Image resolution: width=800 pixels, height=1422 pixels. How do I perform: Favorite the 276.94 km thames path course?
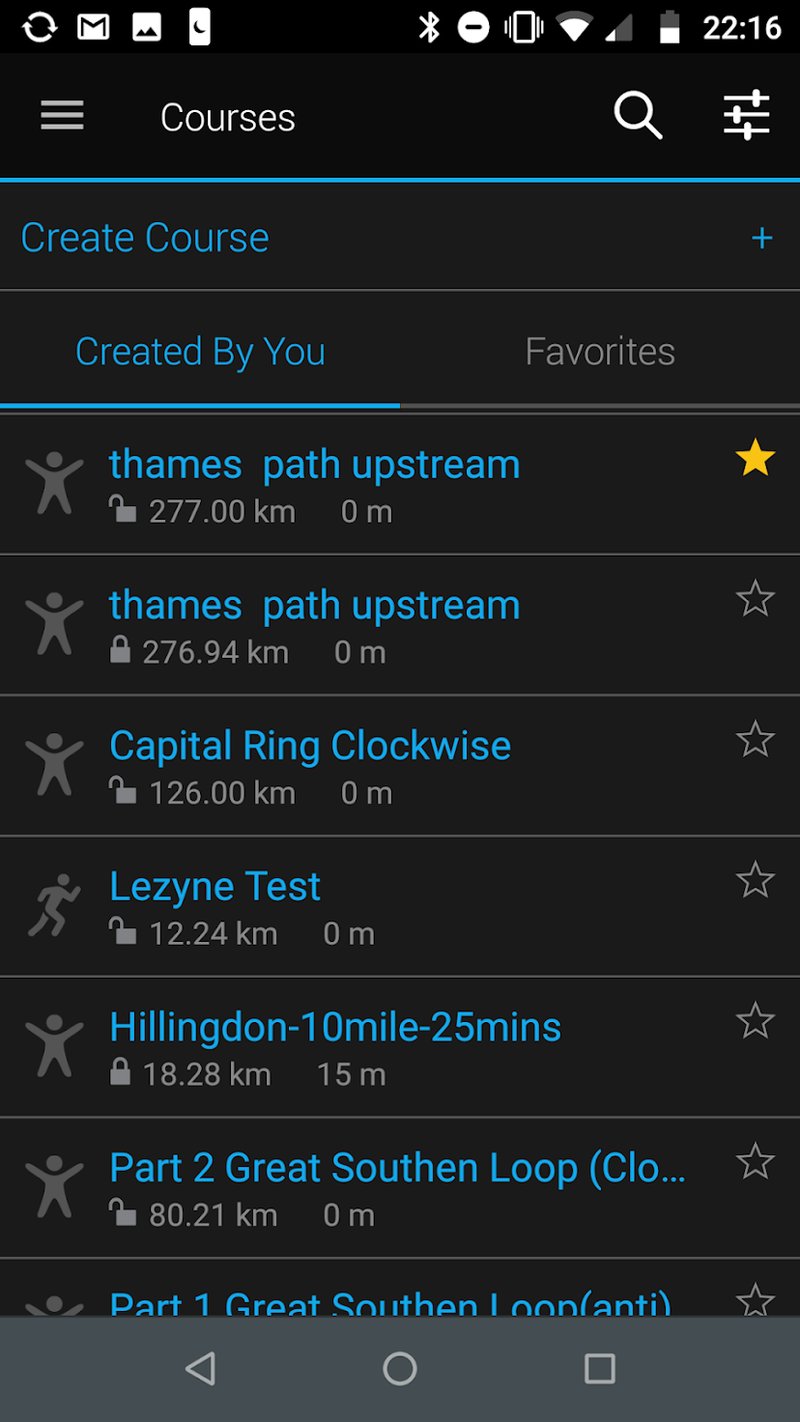[x=755, y=600]
